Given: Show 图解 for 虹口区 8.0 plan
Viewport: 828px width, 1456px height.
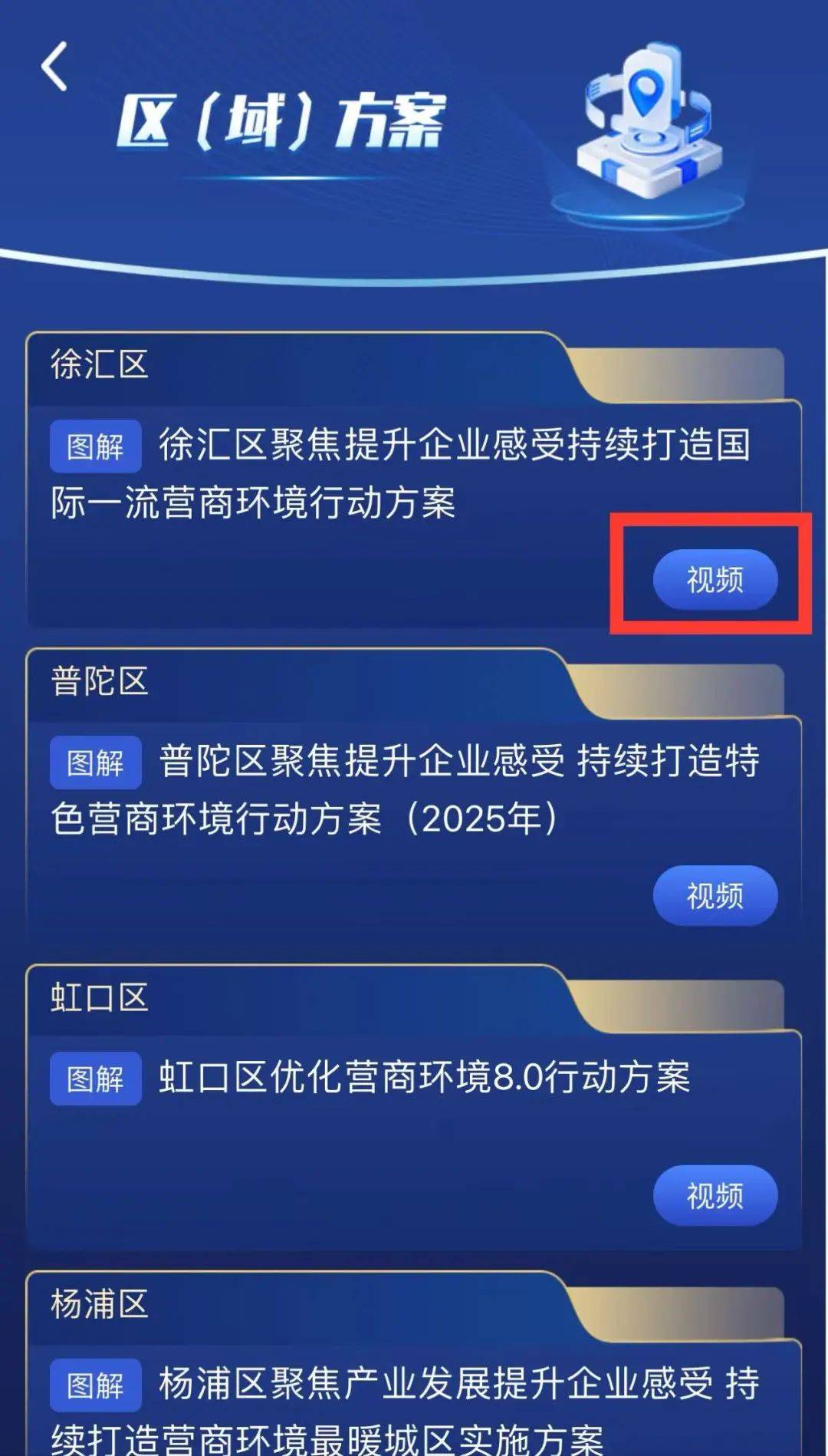Looking at the screenshot, I should (x=95, y=1078).
